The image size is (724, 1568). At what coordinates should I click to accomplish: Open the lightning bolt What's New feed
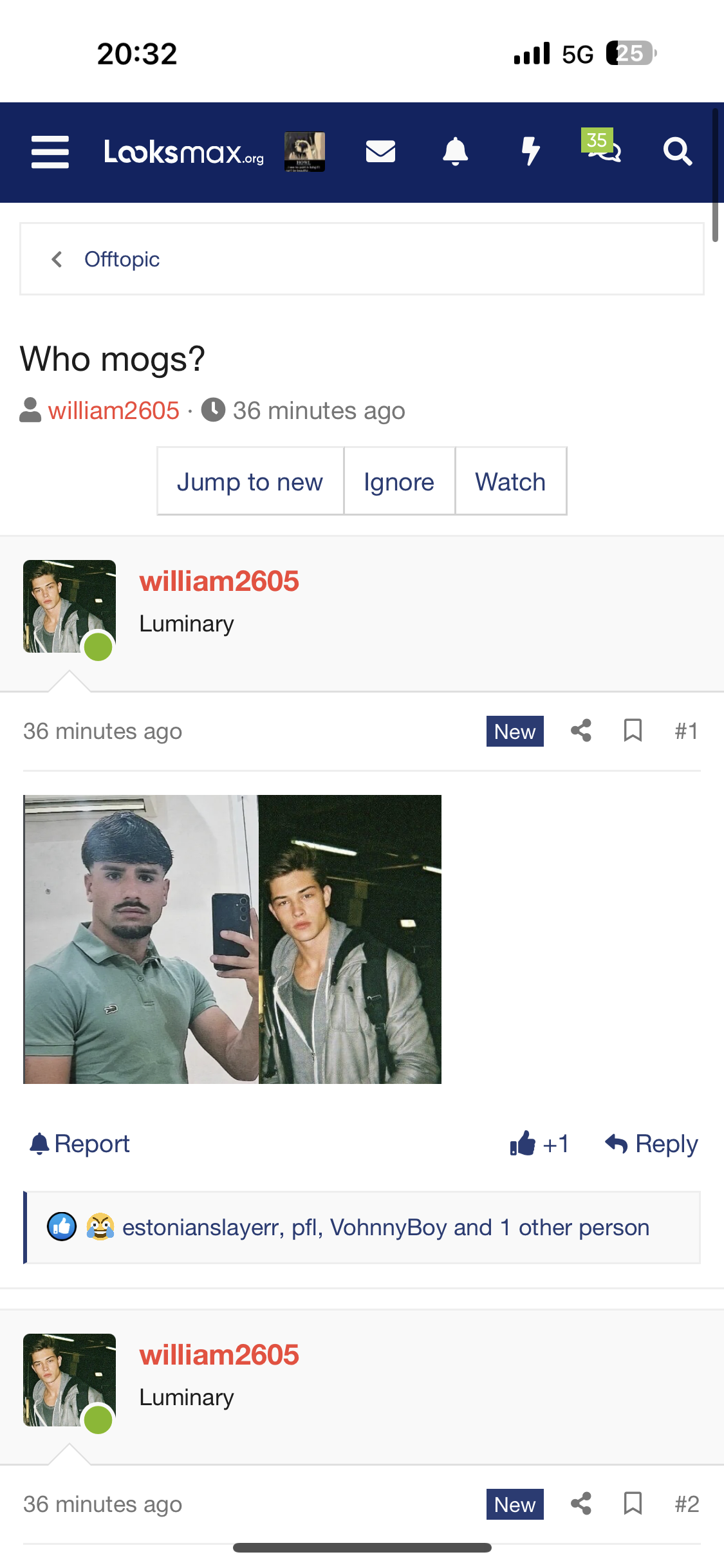coord(530,152)
